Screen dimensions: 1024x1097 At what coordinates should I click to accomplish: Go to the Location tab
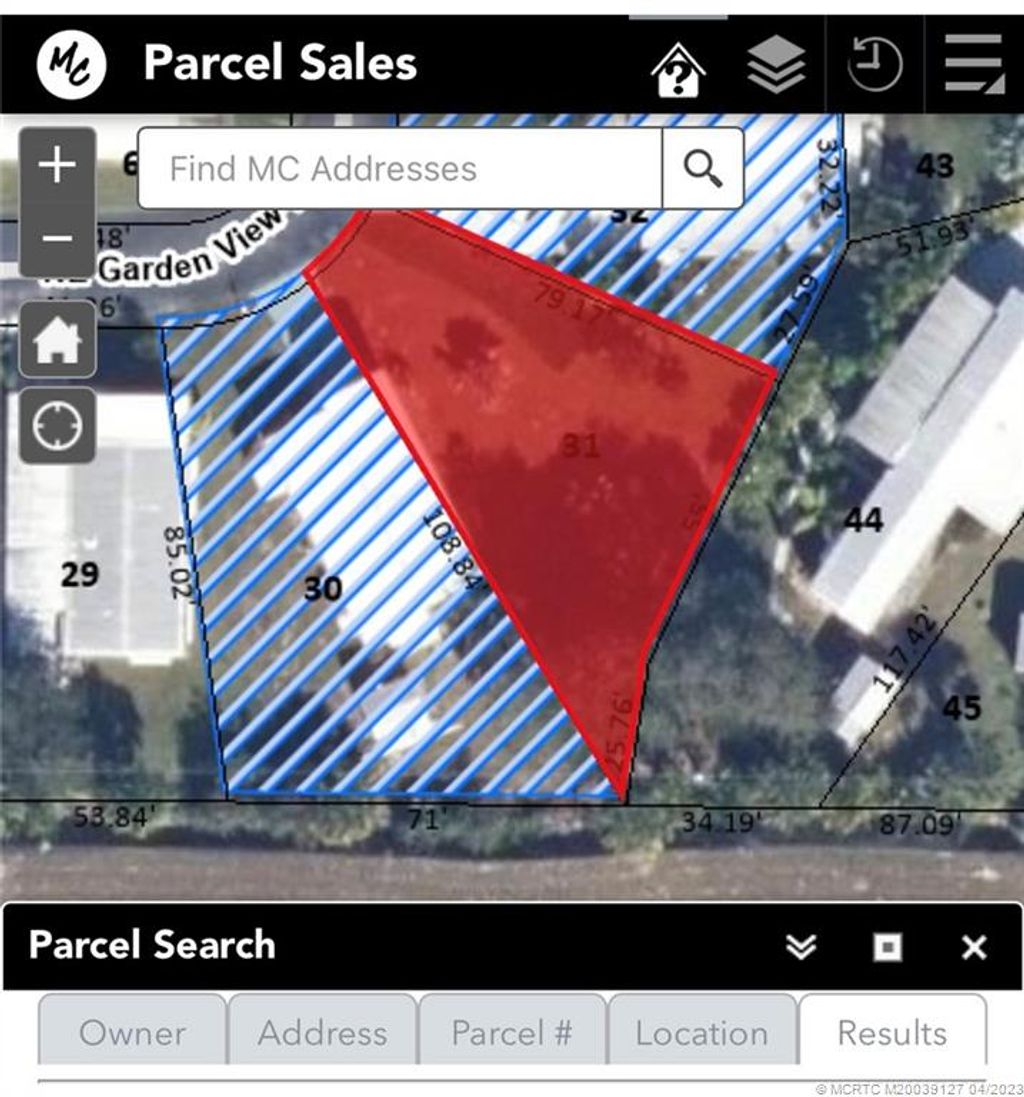point(702,1032)
